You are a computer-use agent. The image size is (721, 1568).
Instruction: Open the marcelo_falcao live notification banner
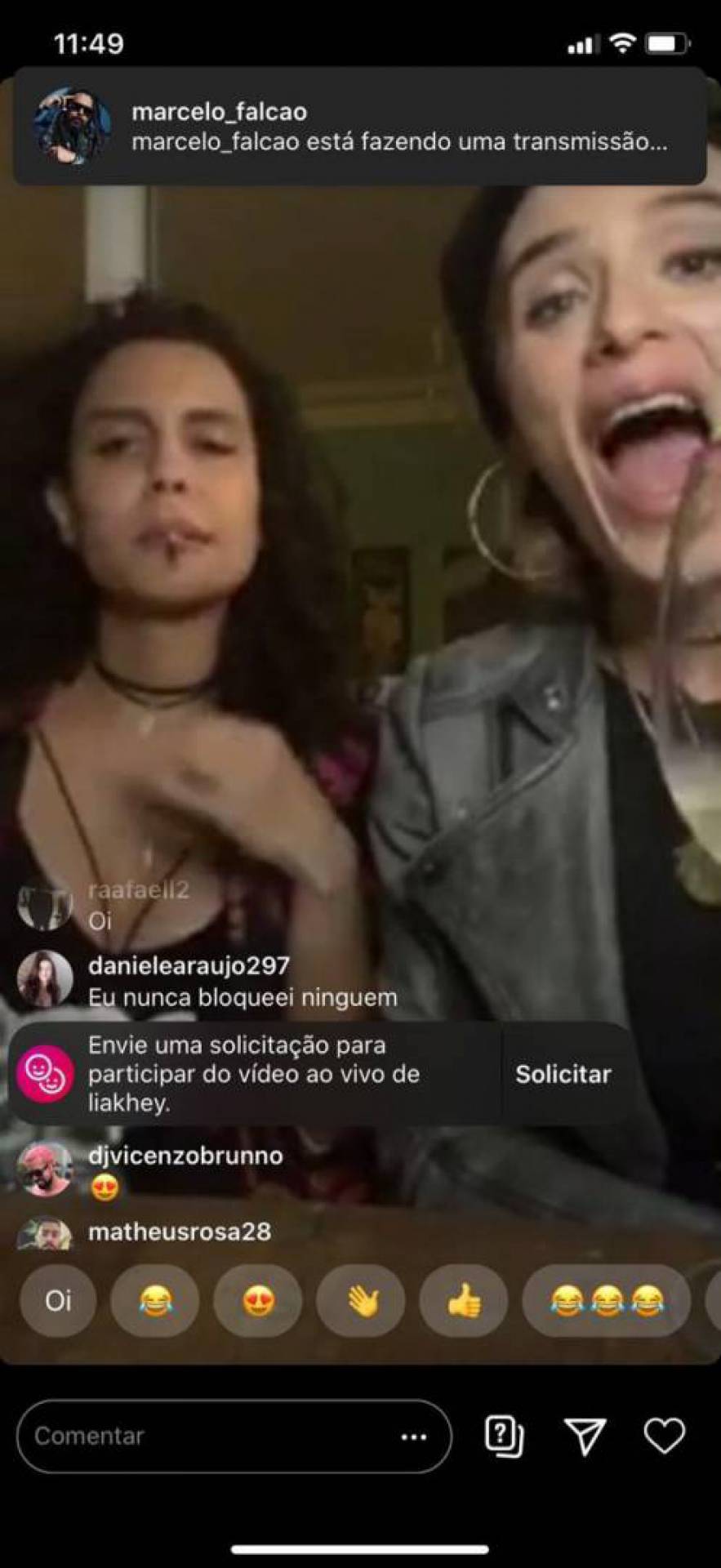click(x=359, y=127)
